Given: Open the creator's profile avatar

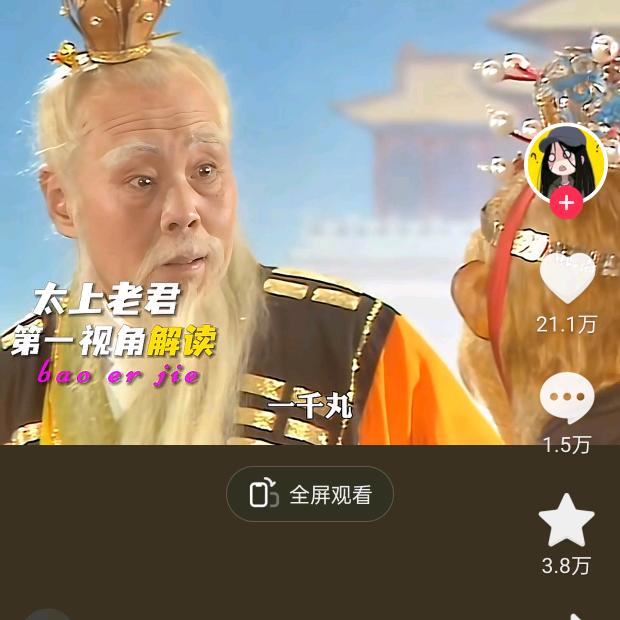Looking at the screenshot, I should 566,160.
